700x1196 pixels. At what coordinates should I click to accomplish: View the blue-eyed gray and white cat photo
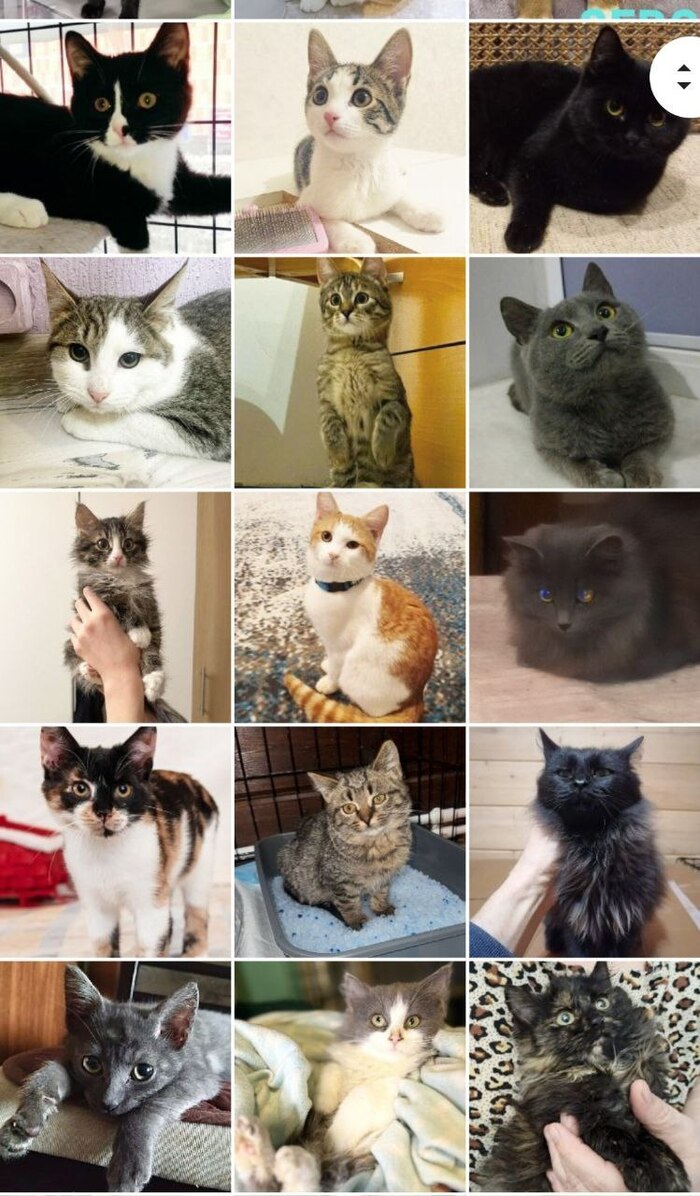click(115, 372)
